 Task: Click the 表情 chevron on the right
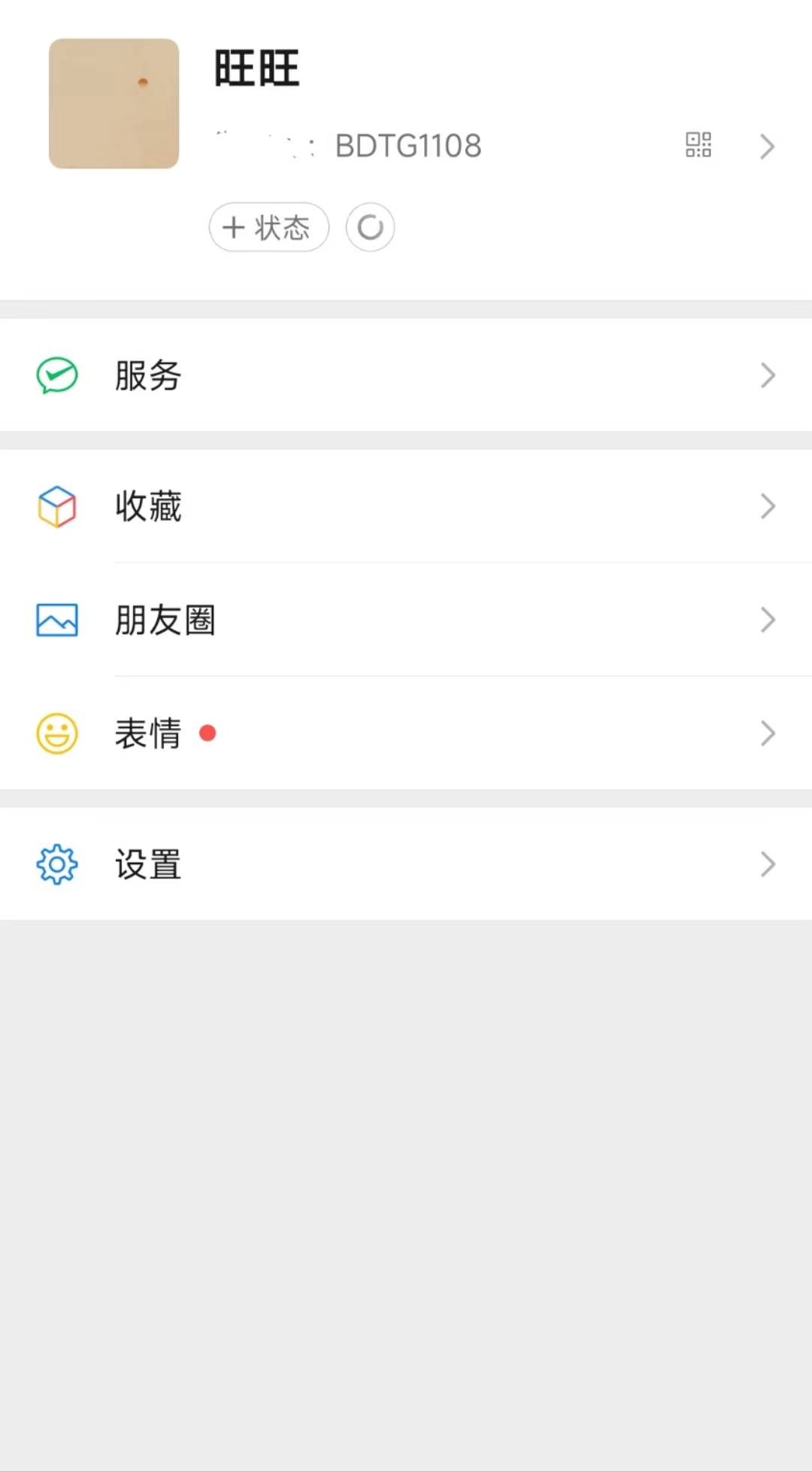tap(766, 733)
